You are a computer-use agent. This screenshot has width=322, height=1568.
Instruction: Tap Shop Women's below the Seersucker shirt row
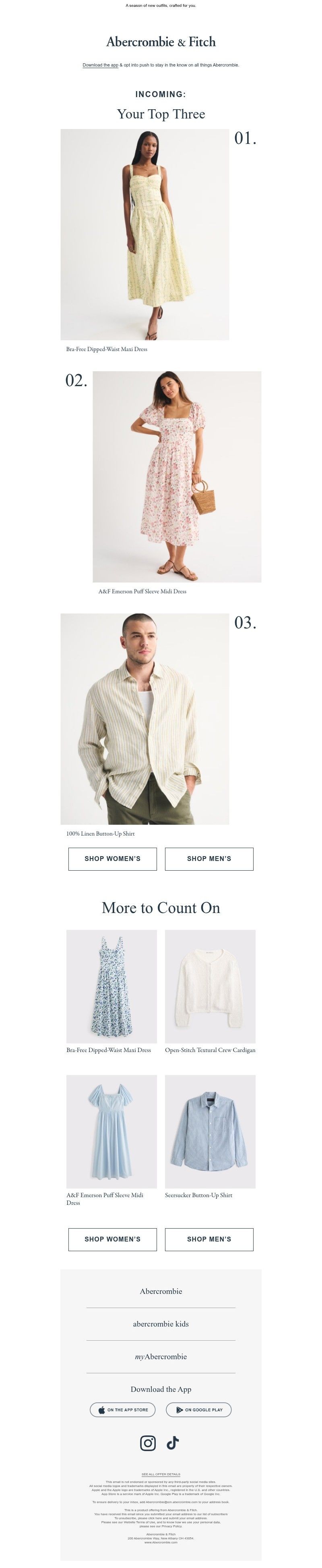[x=112, y=1239]
